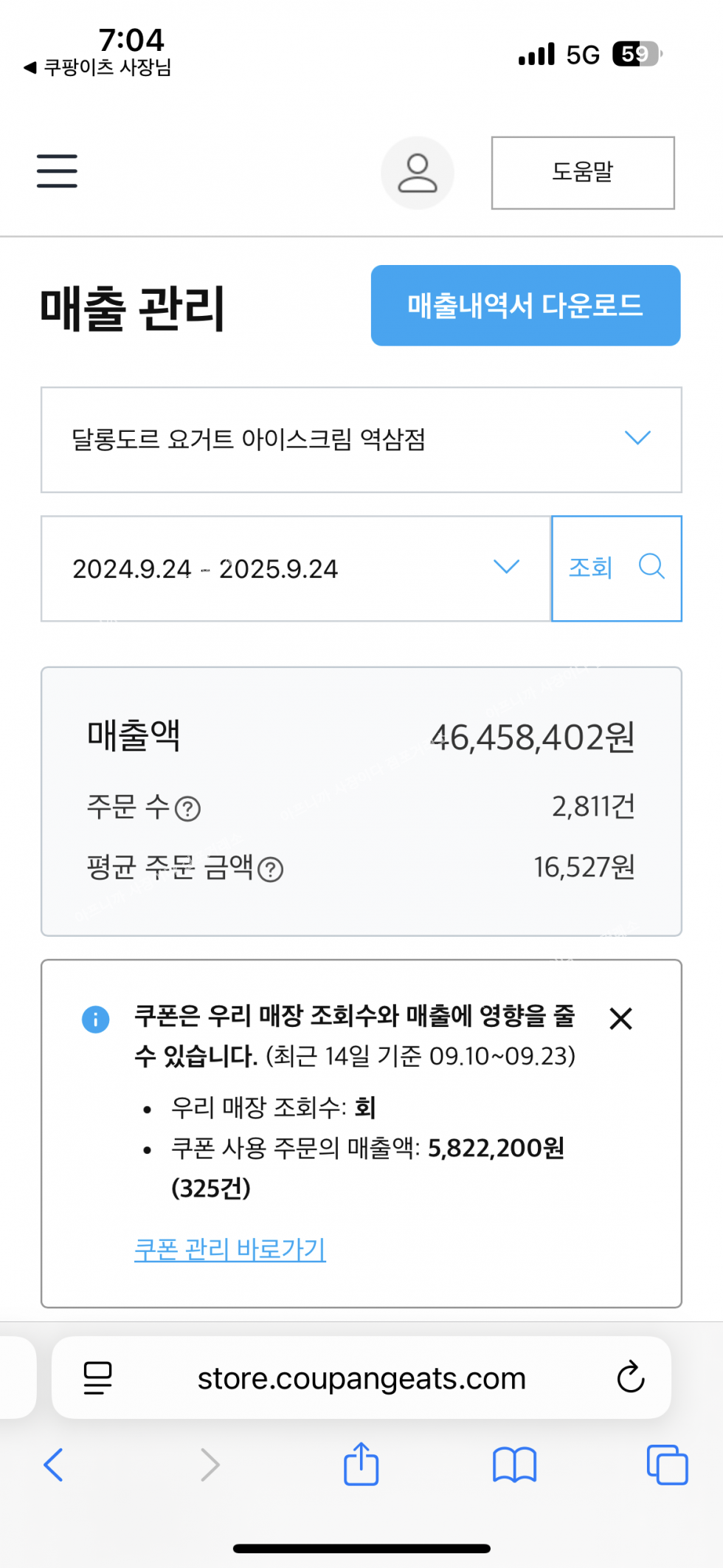Tap the 도움말 help button
This screenshot has width=723, height=1568.
click(583, 173)
